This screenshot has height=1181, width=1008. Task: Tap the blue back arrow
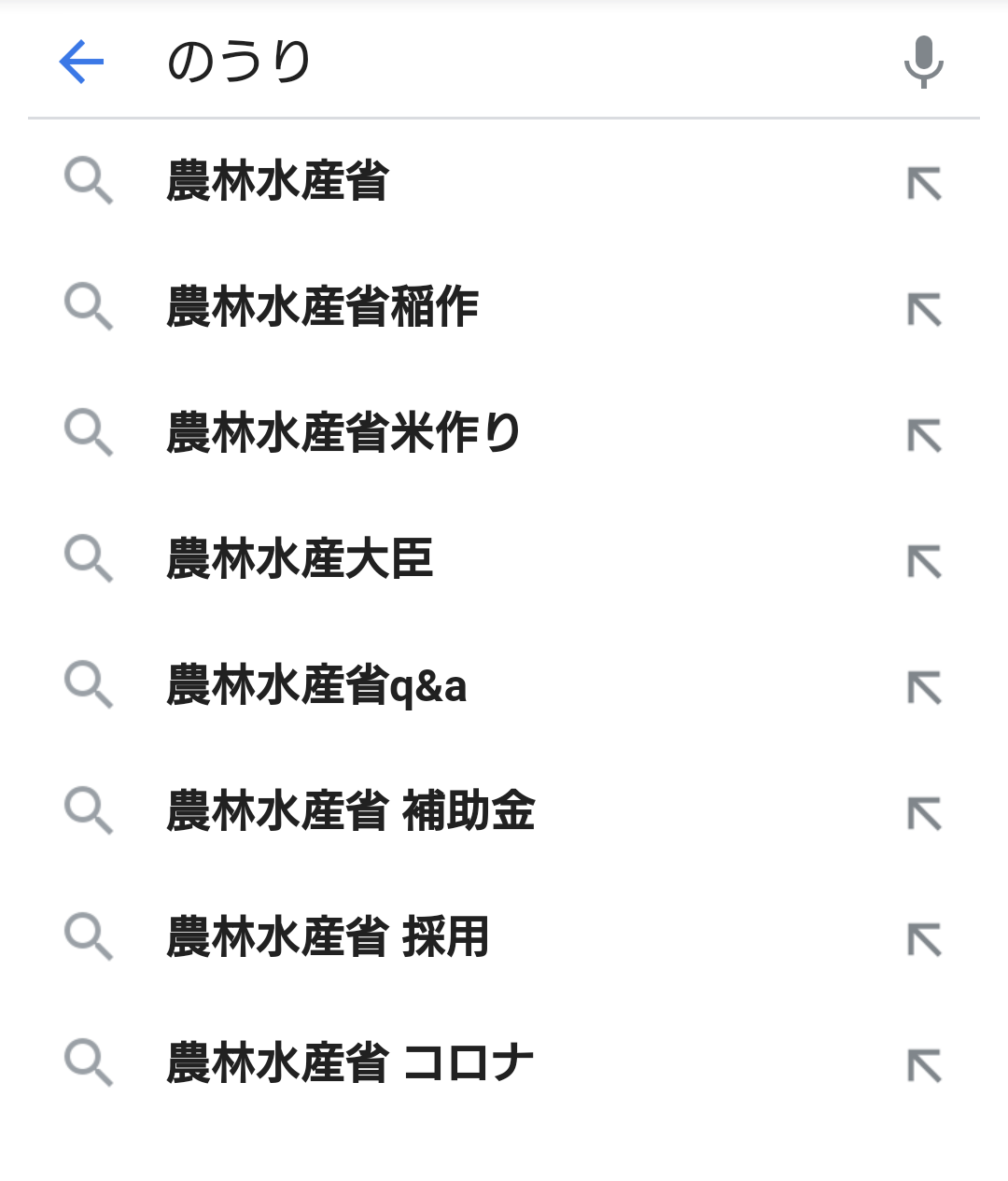coord(81,62)
